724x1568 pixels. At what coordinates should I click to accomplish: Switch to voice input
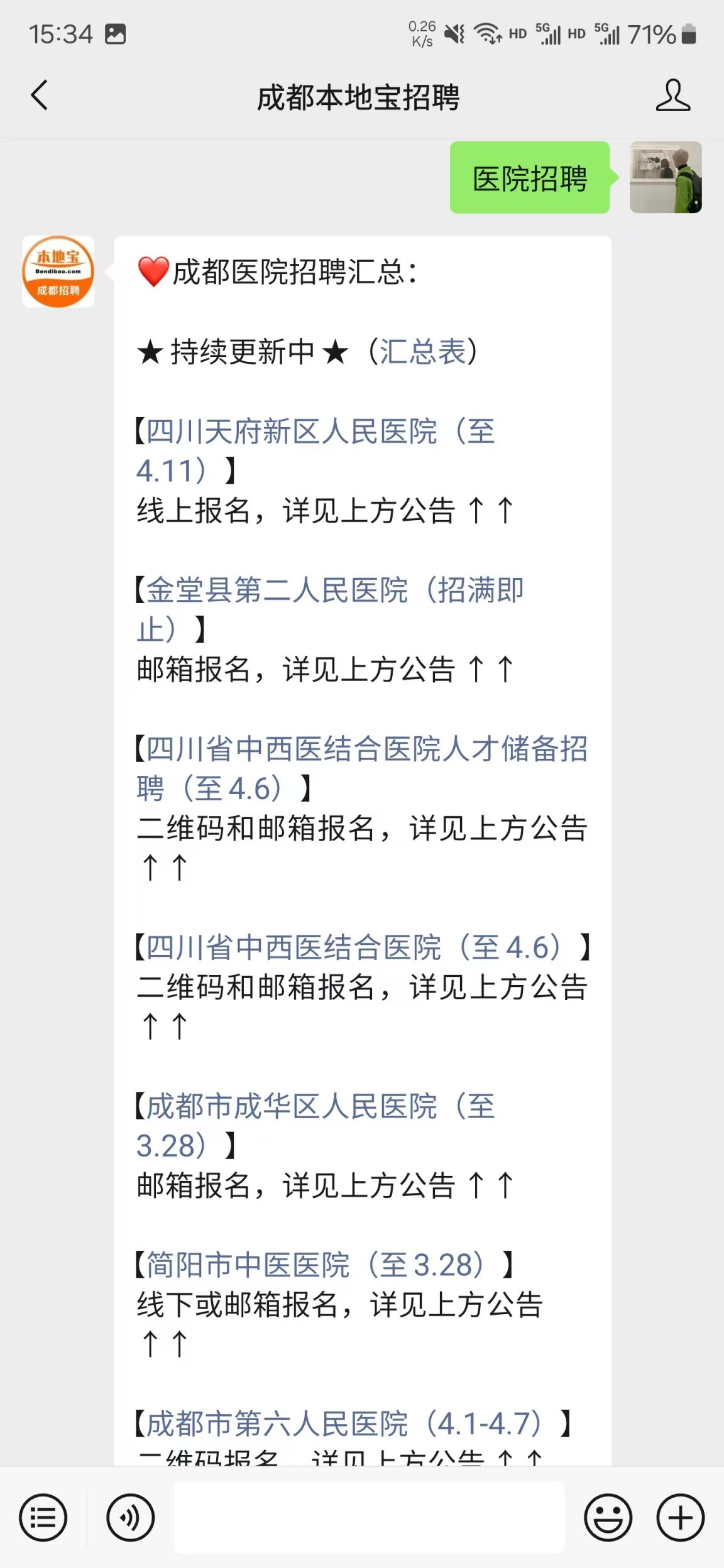[130, 1517]
